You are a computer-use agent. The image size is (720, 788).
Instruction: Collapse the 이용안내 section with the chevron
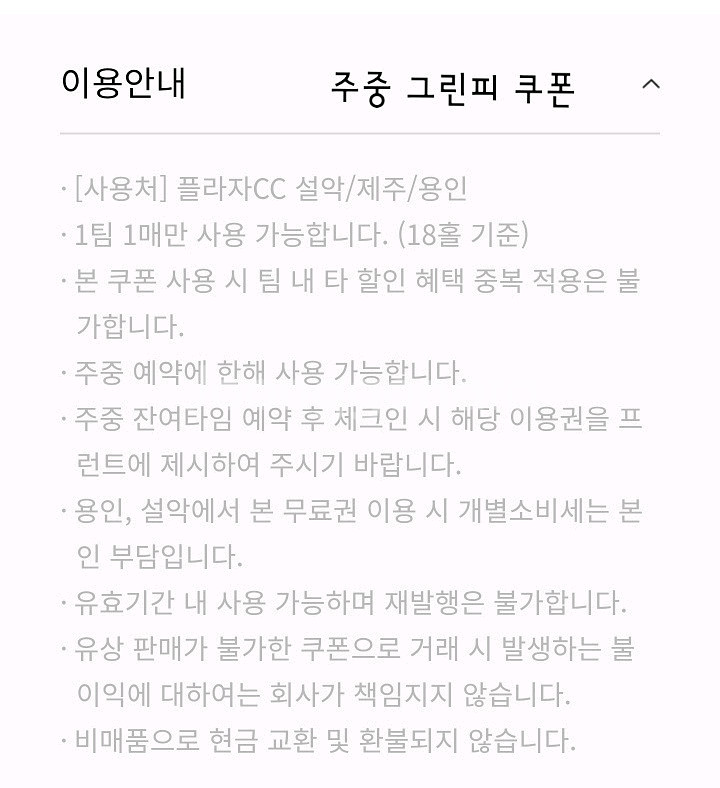651,84
